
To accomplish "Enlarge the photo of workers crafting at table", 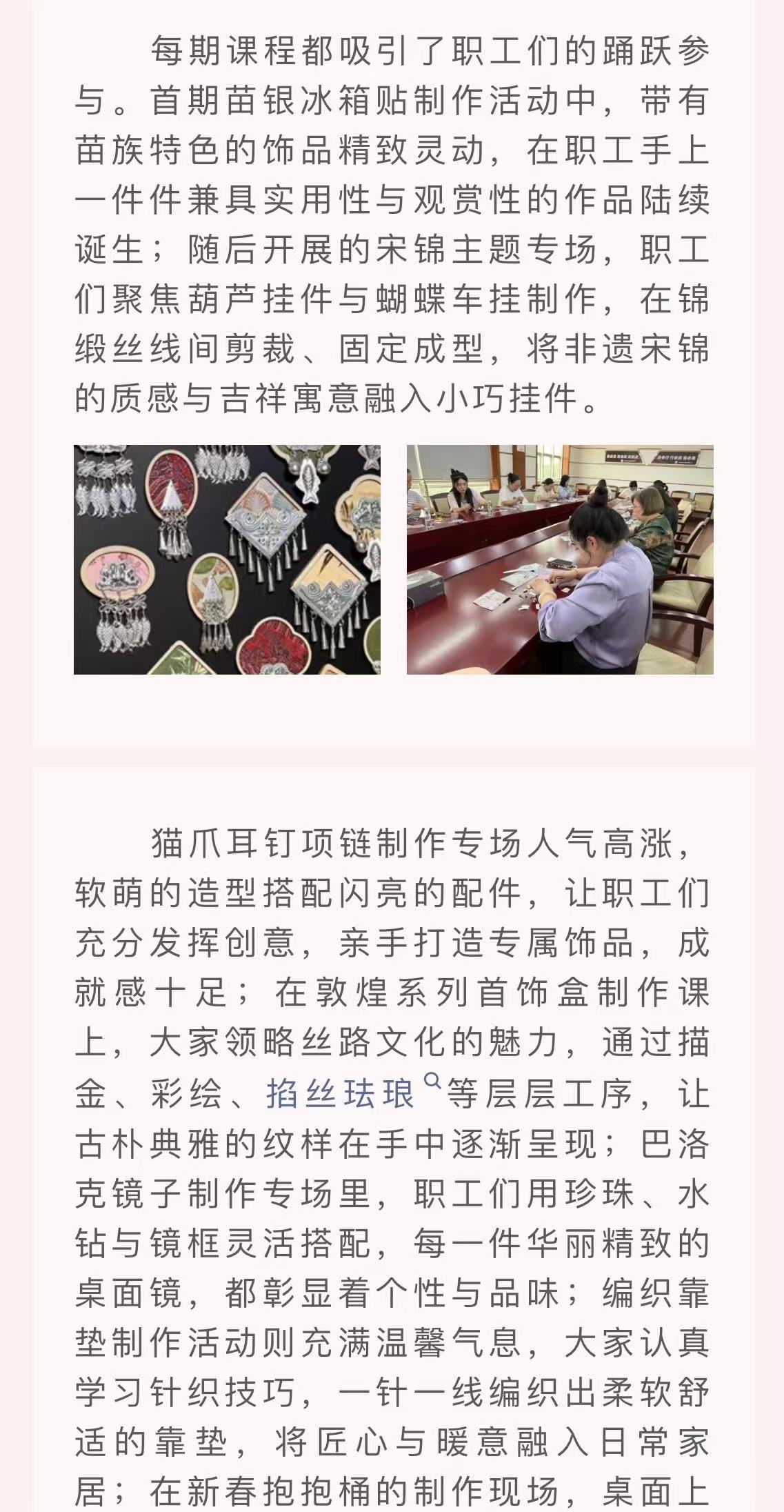I will point(559,559).
